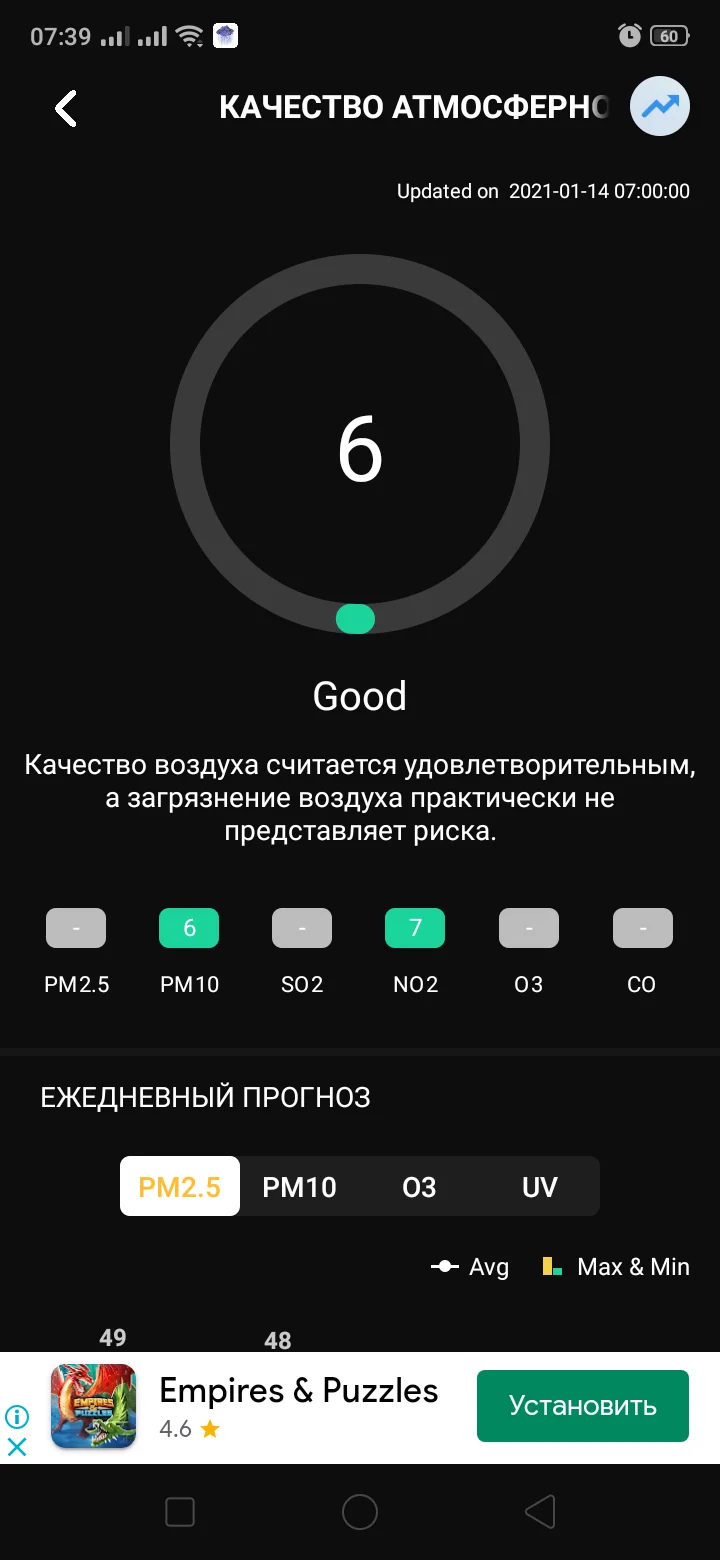The height and width of the screenshot is (1560, 720).
Task: Open the Empires & Puzzles ad link
Action: click(x=298, y=1390)
